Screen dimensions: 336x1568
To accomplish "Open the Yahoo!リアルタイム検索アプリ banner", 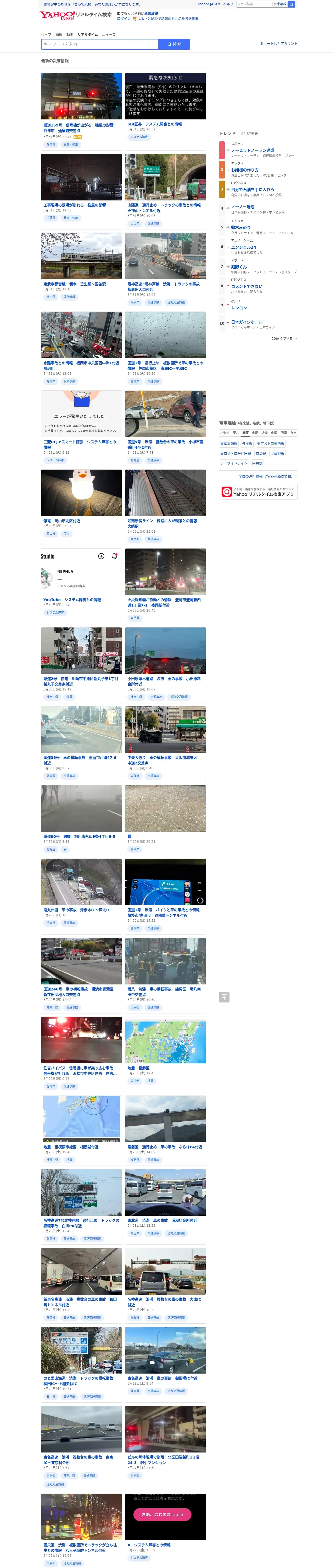I will point(259,492).
